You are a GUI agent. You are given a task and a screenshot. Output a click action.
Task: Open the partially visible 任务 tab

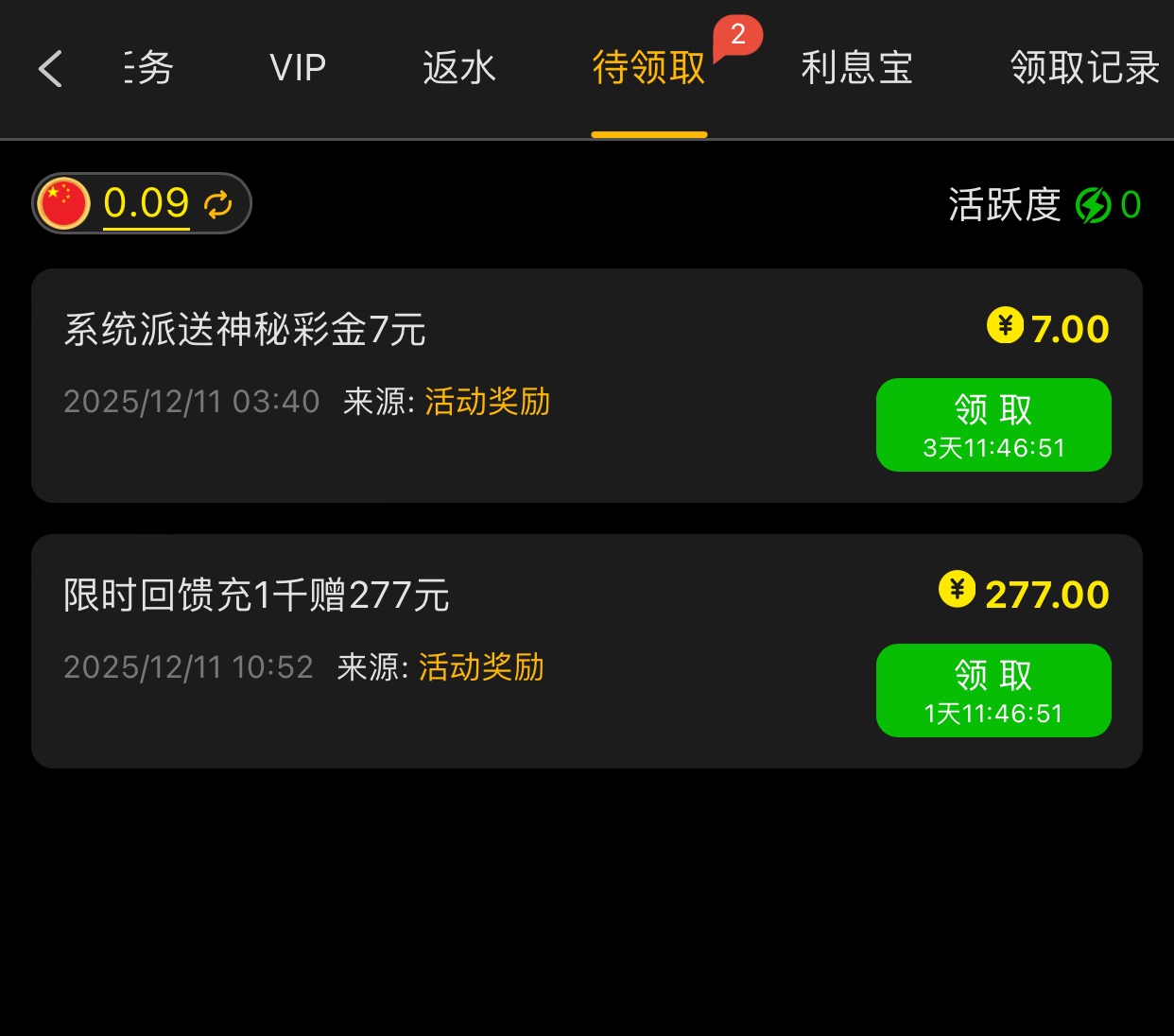(149, 68)
